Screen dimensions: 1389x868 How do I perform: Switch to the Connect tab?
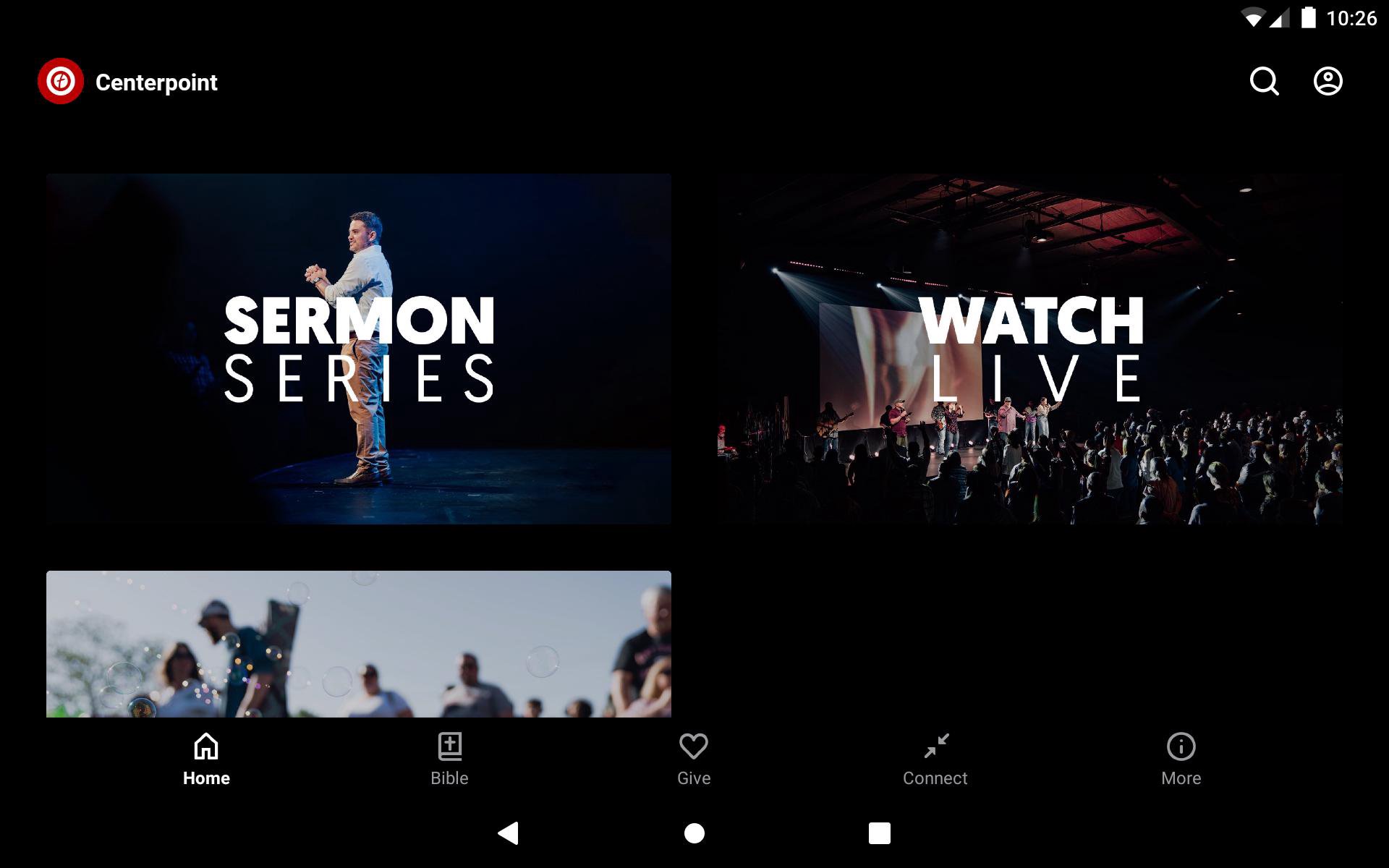point(935,759)
